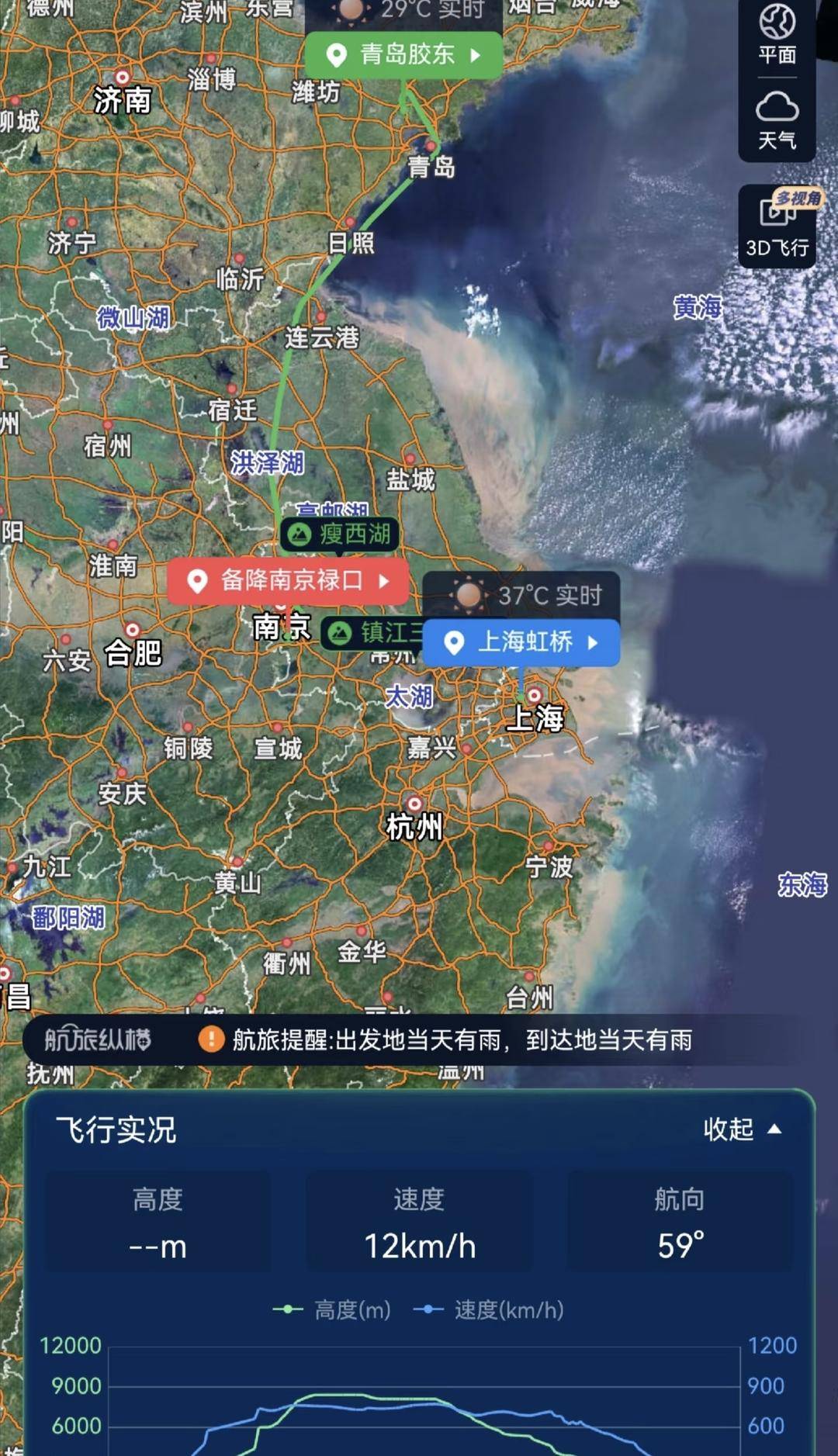Open 上海虹桥 arrival airport details
This screenshot has height=1456, width=838.
[521, 642]
